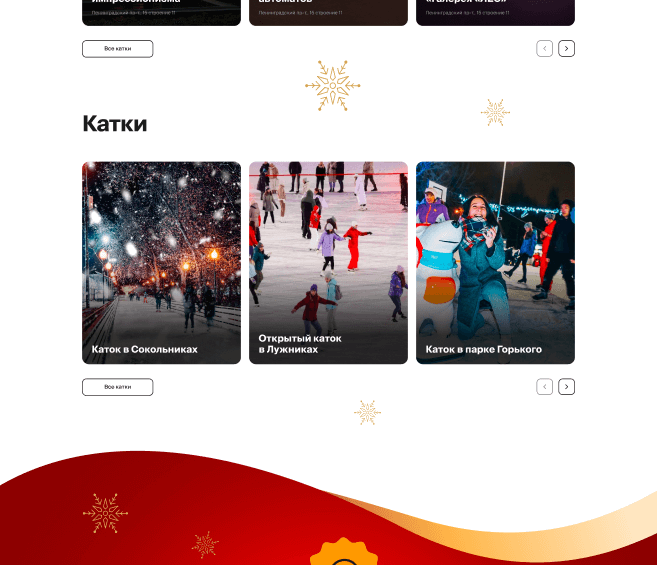Open the Каток в парке Горького card
Screen dimensions: 657x565
coord(495,263)
